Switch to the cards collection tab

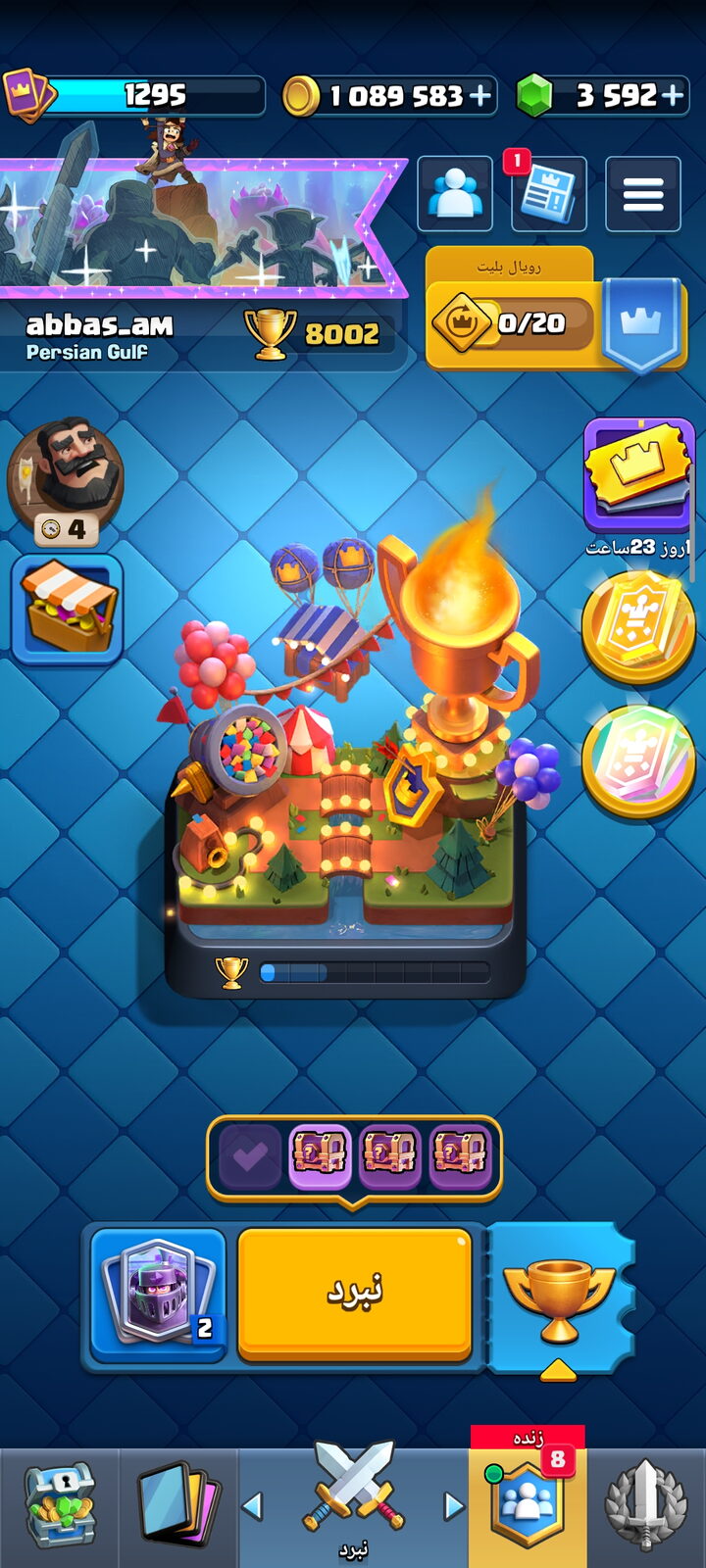point(178,1509)
